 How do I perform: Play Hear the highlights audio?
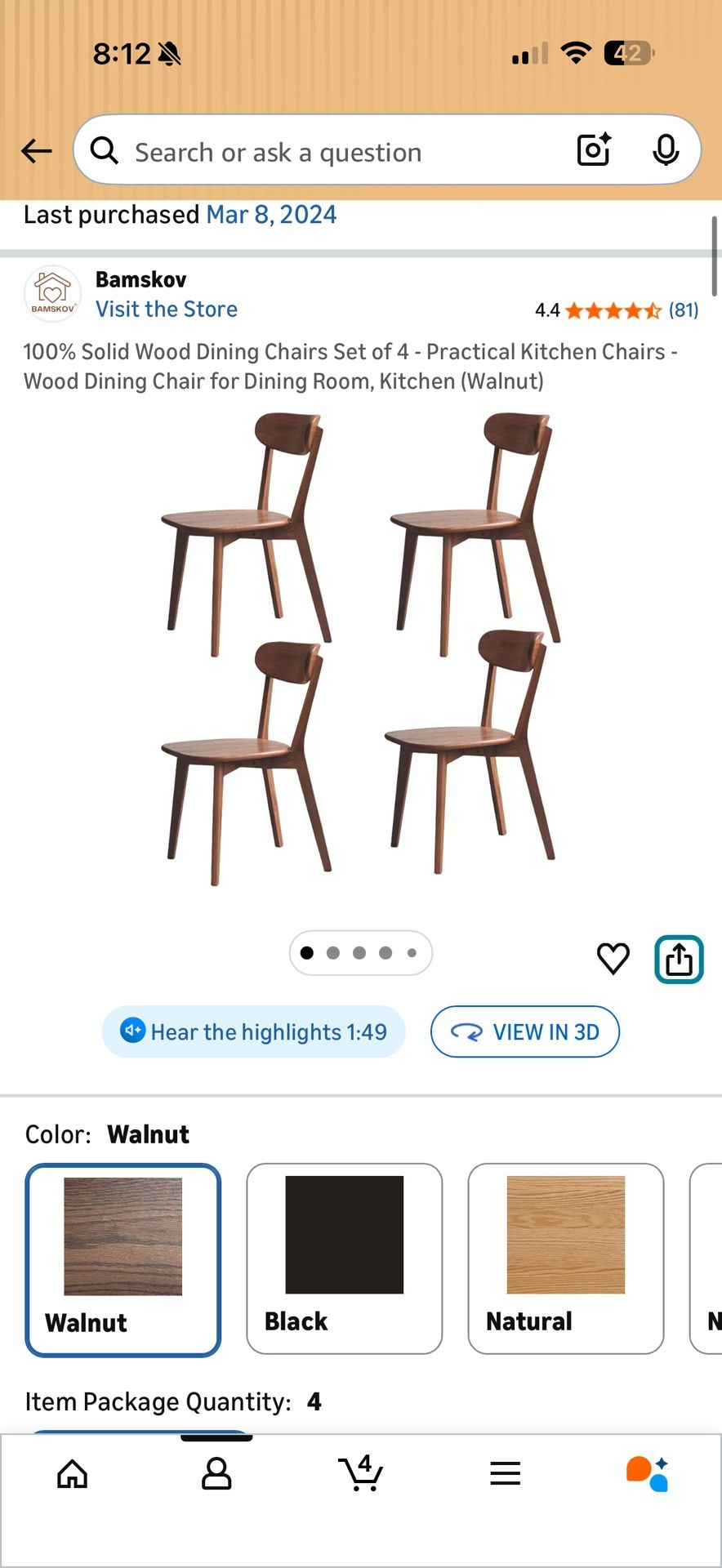(x=254, y=1031)
